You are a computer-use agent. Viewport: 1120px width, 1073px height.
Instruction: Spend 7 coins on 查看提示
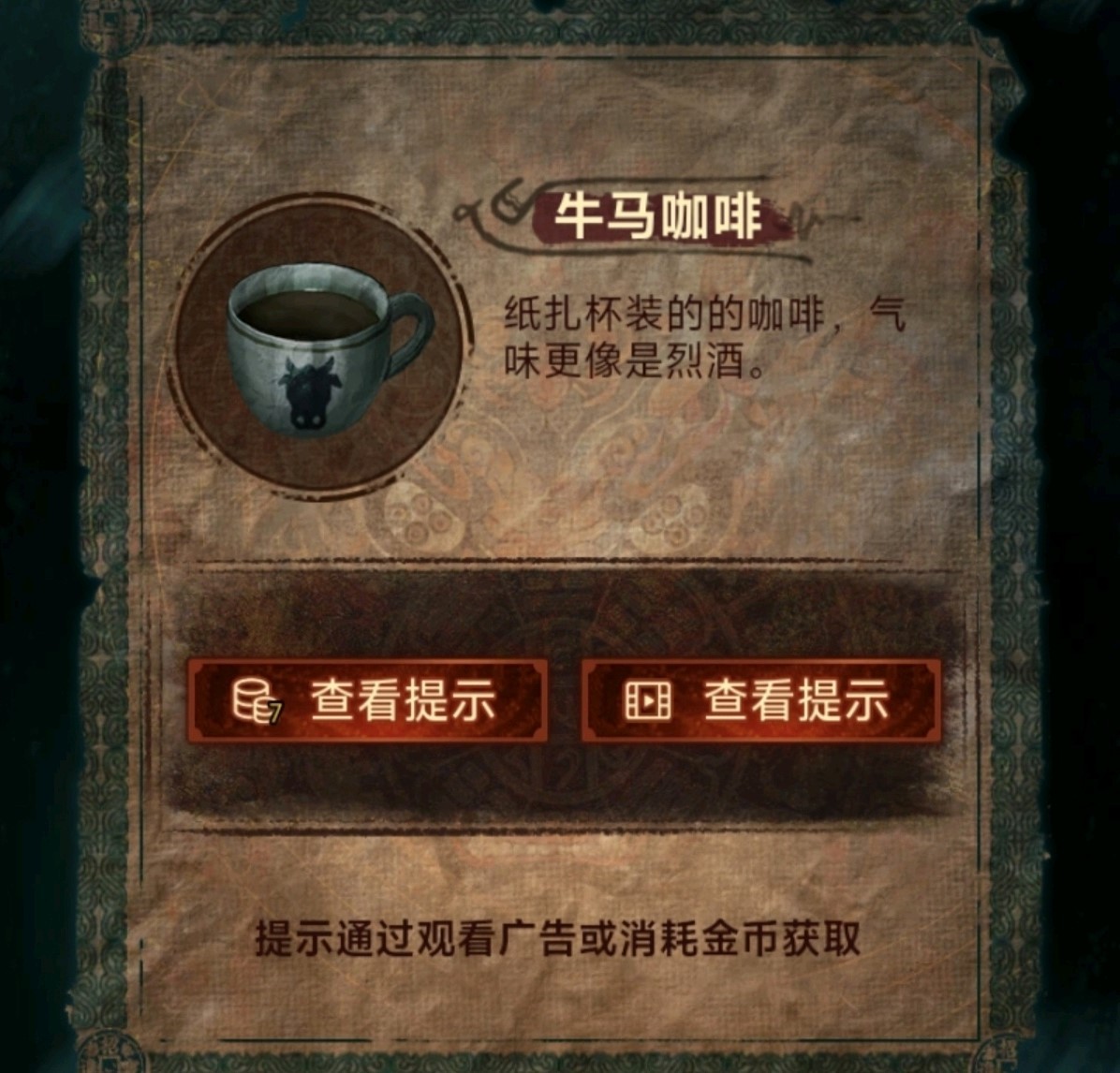(367, 701)
